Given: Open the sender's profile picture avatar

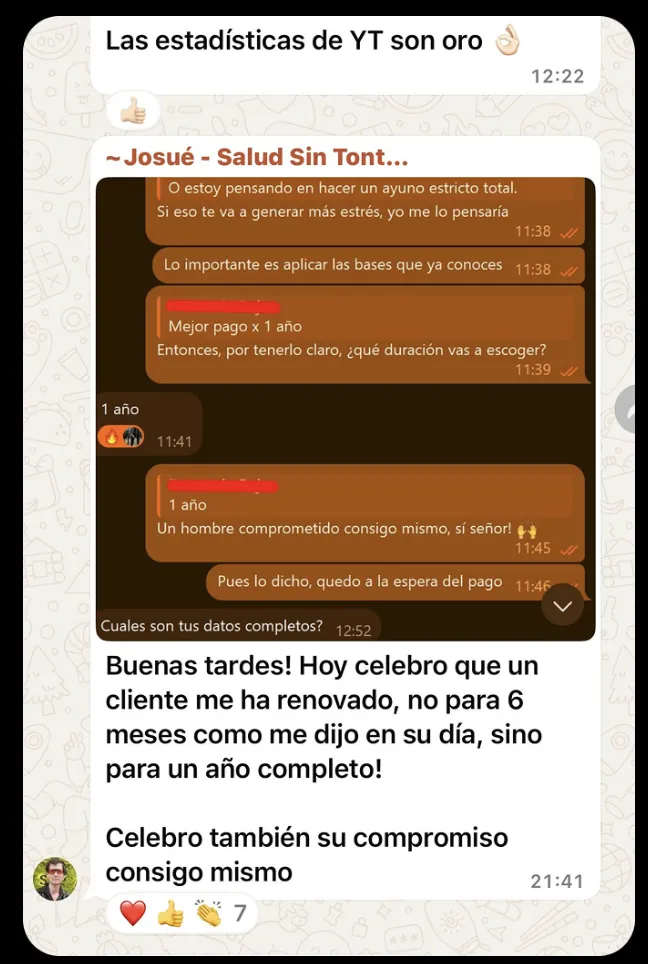Looking at the screenshot, I should coord(55,879).
